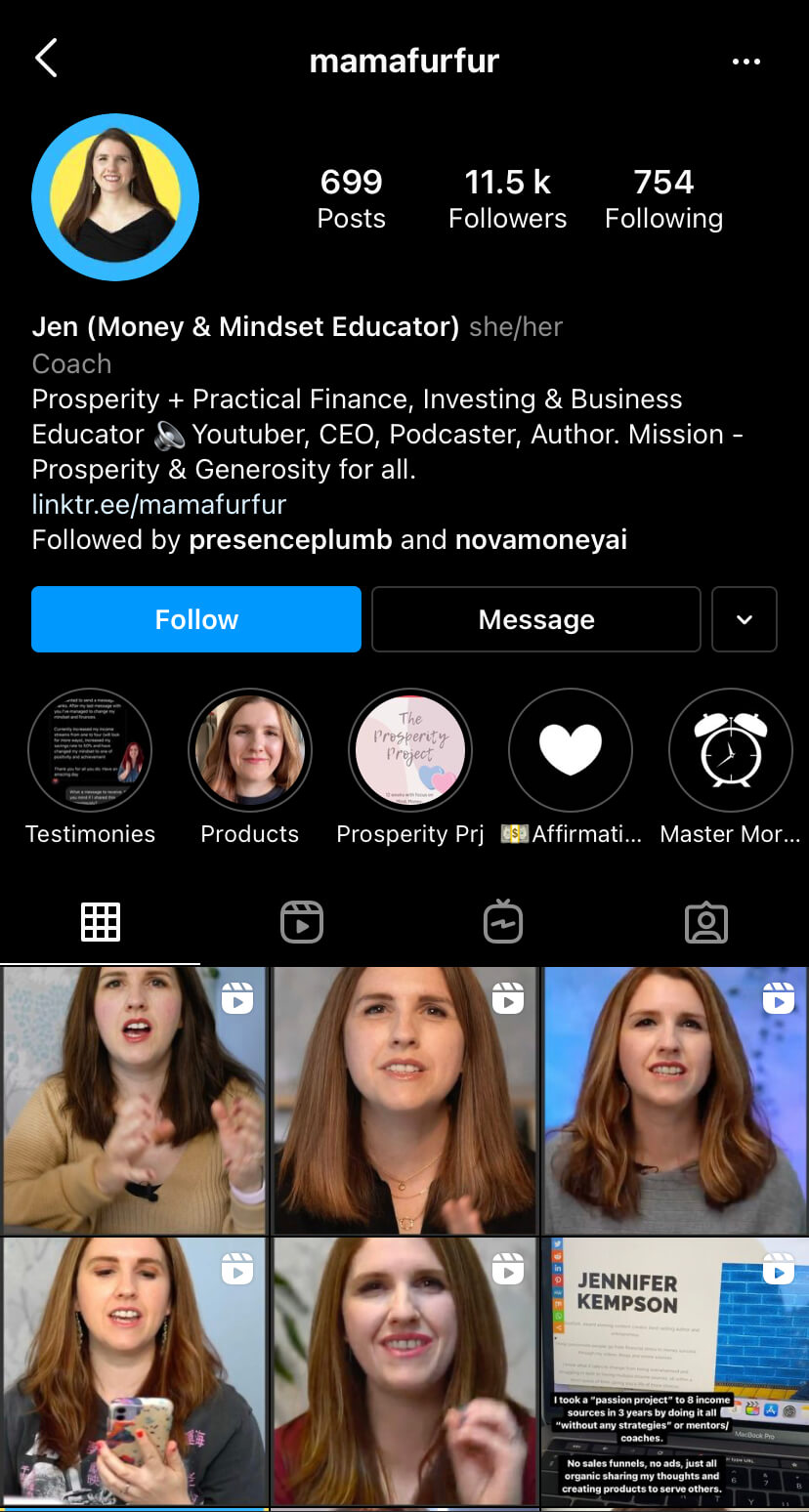Go back using the top-left arrow
Screen dimensions: 809x1512
pos(46,59)
